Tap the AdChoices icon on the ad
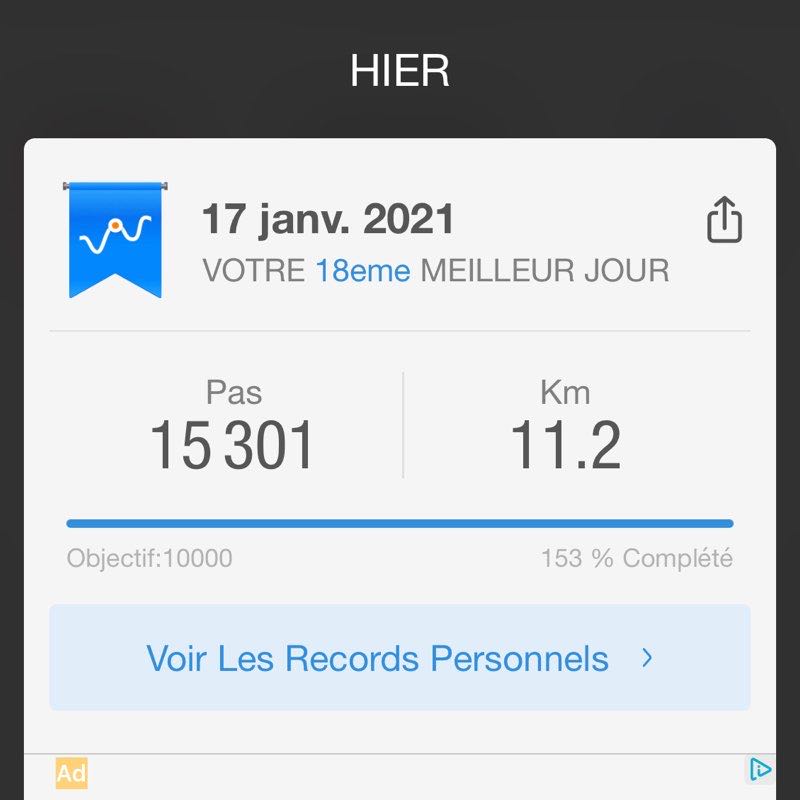This screenshot has height=800, width=800. coord(759,769)
